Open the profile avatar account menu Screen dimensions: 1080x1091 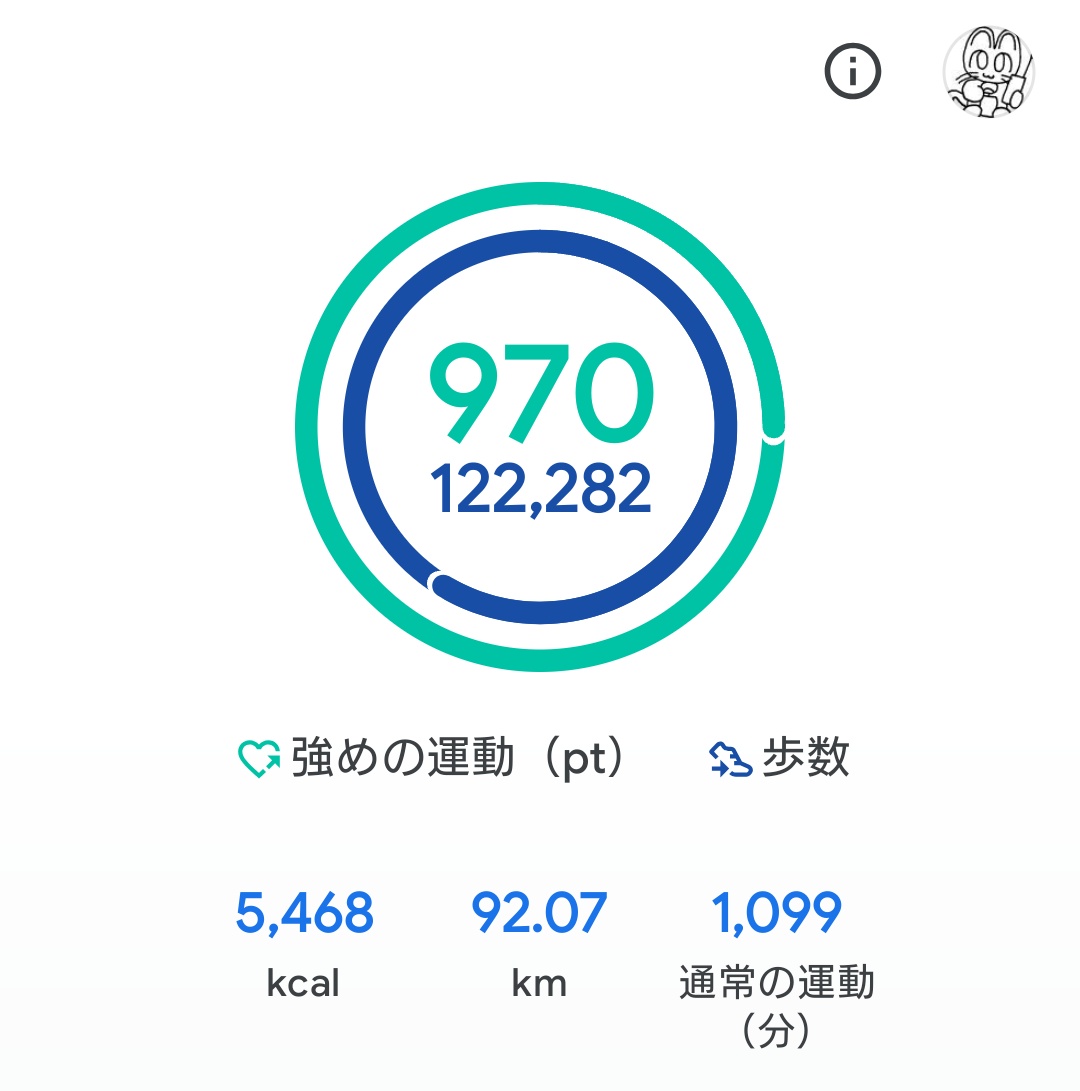pyautogui.click(x=988, y=72)
